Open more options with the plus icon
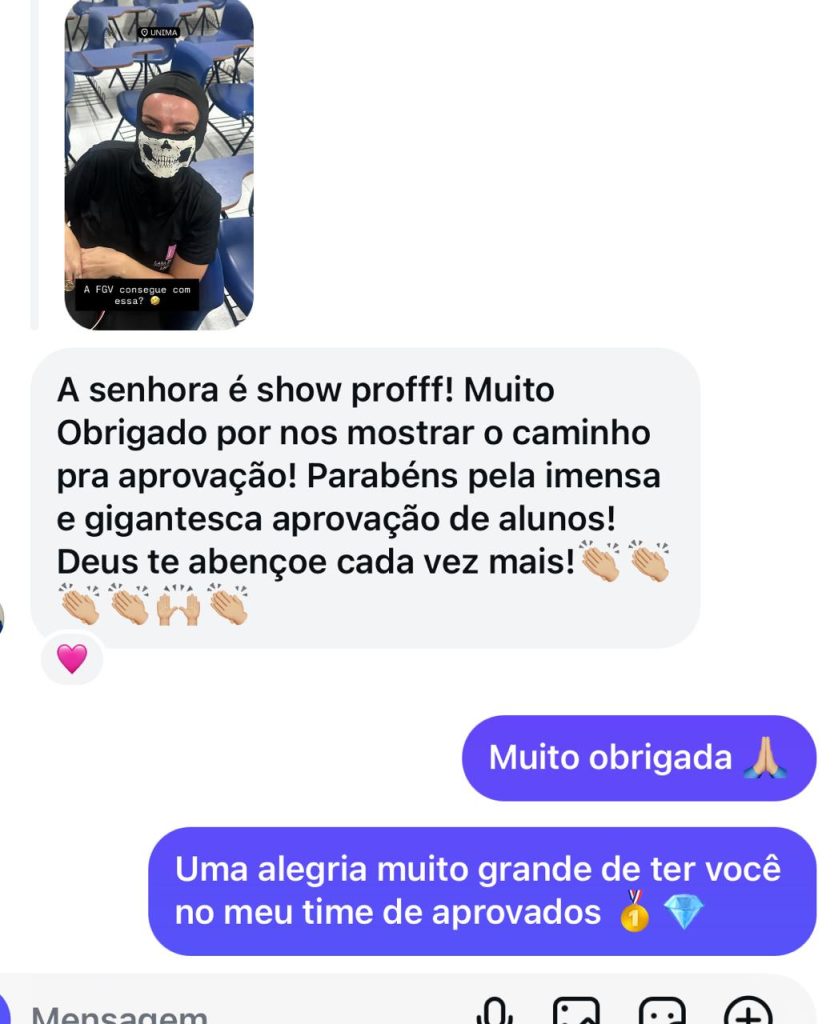The height and width of the screenshot is (1024, 834). pyautogui.click(x=748, y=1012)
